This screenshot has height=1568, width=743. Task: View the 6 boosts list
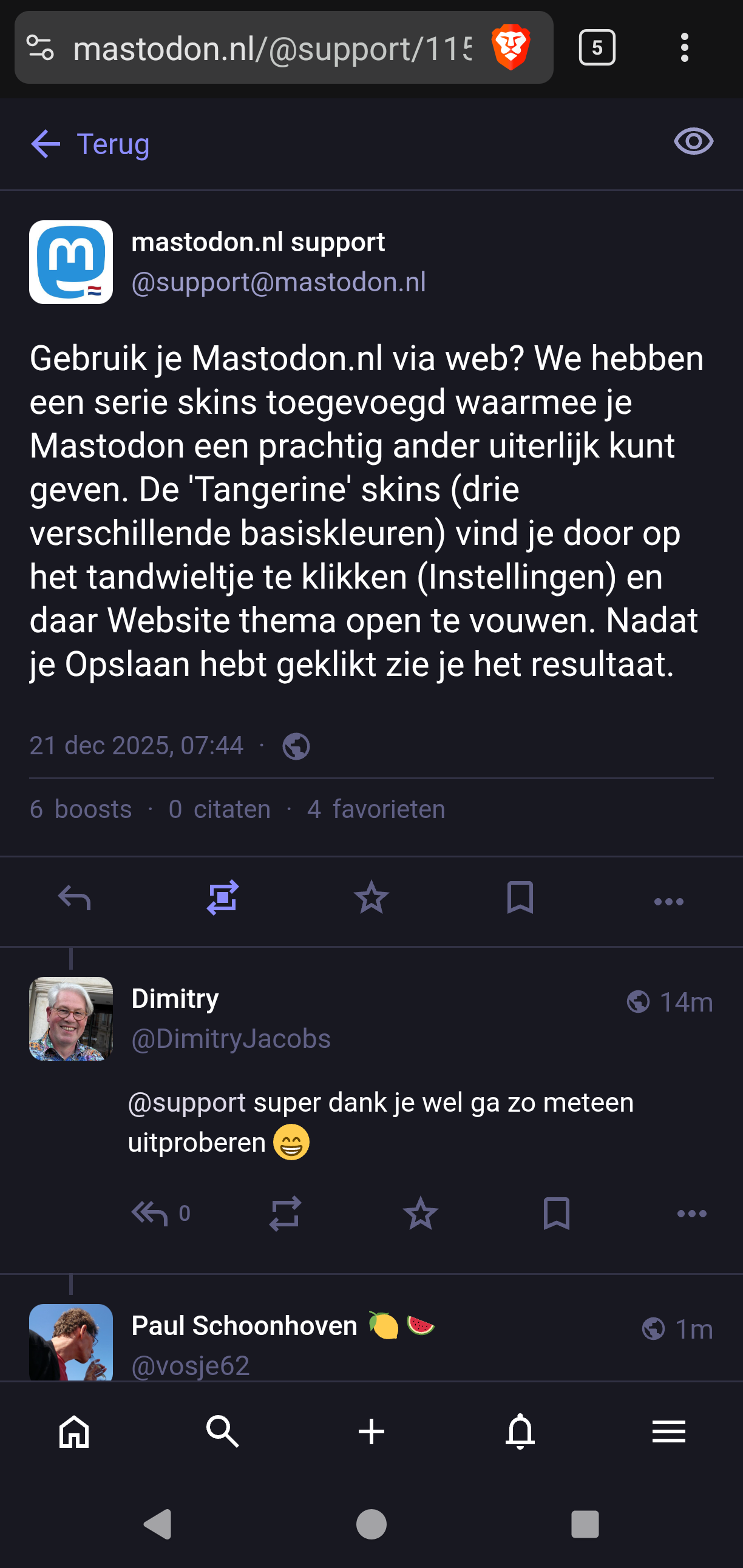click(81, 809)
